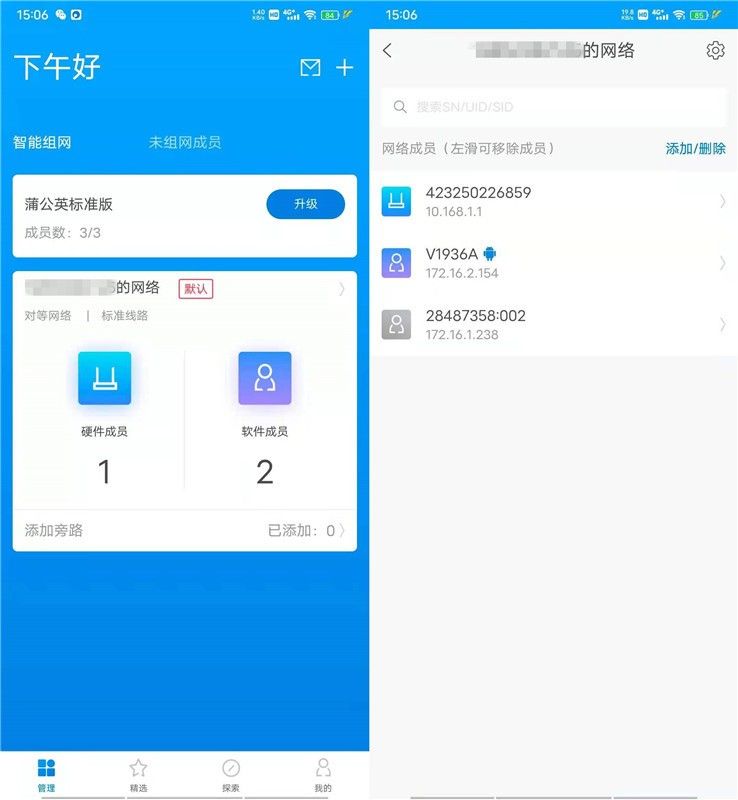738x800 pixels.
Task: Tap the 升级 upgrade button
Action: coord(305,203)
